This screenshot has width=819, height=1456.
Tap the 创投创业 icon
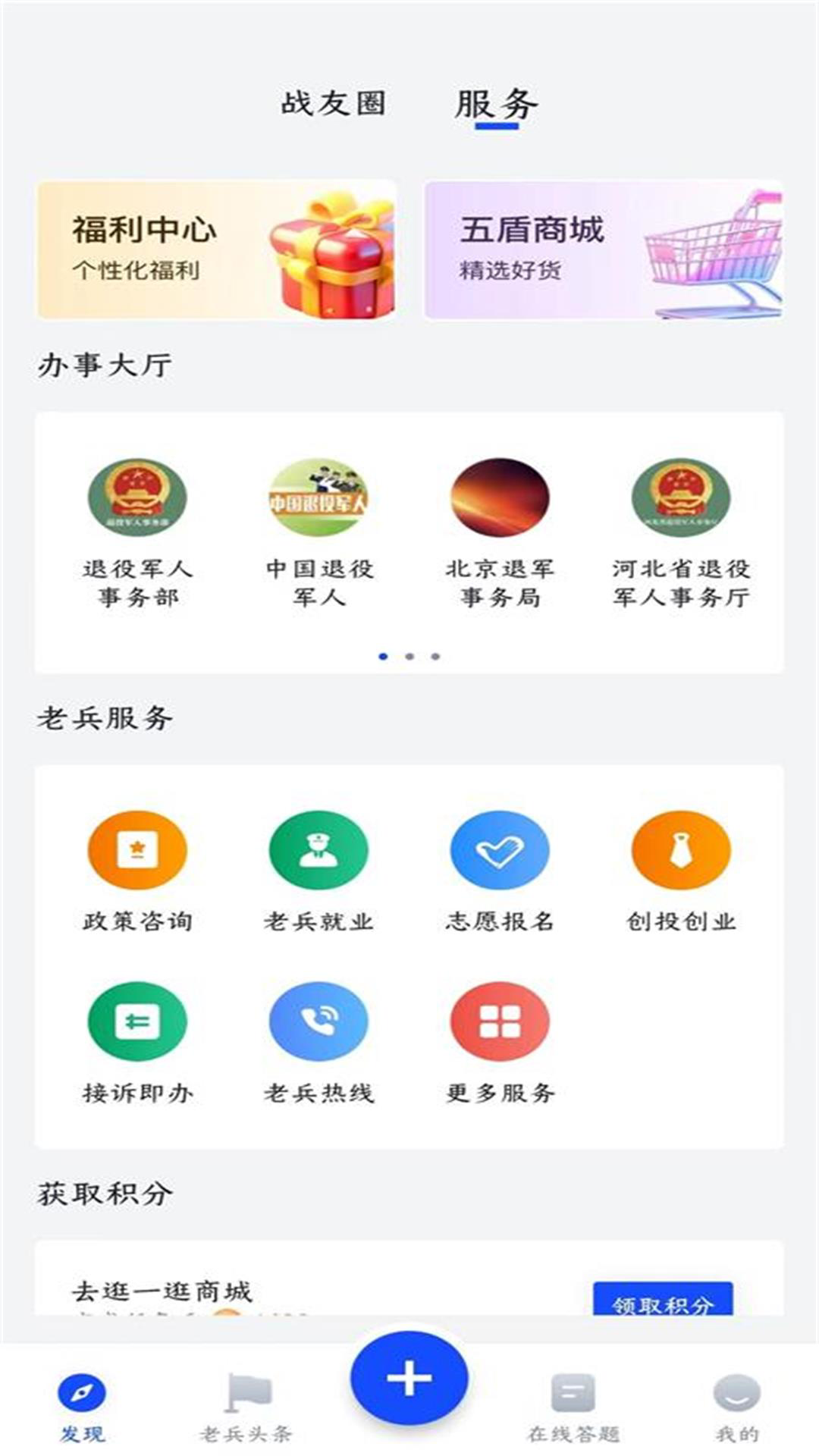click(679, 850)
